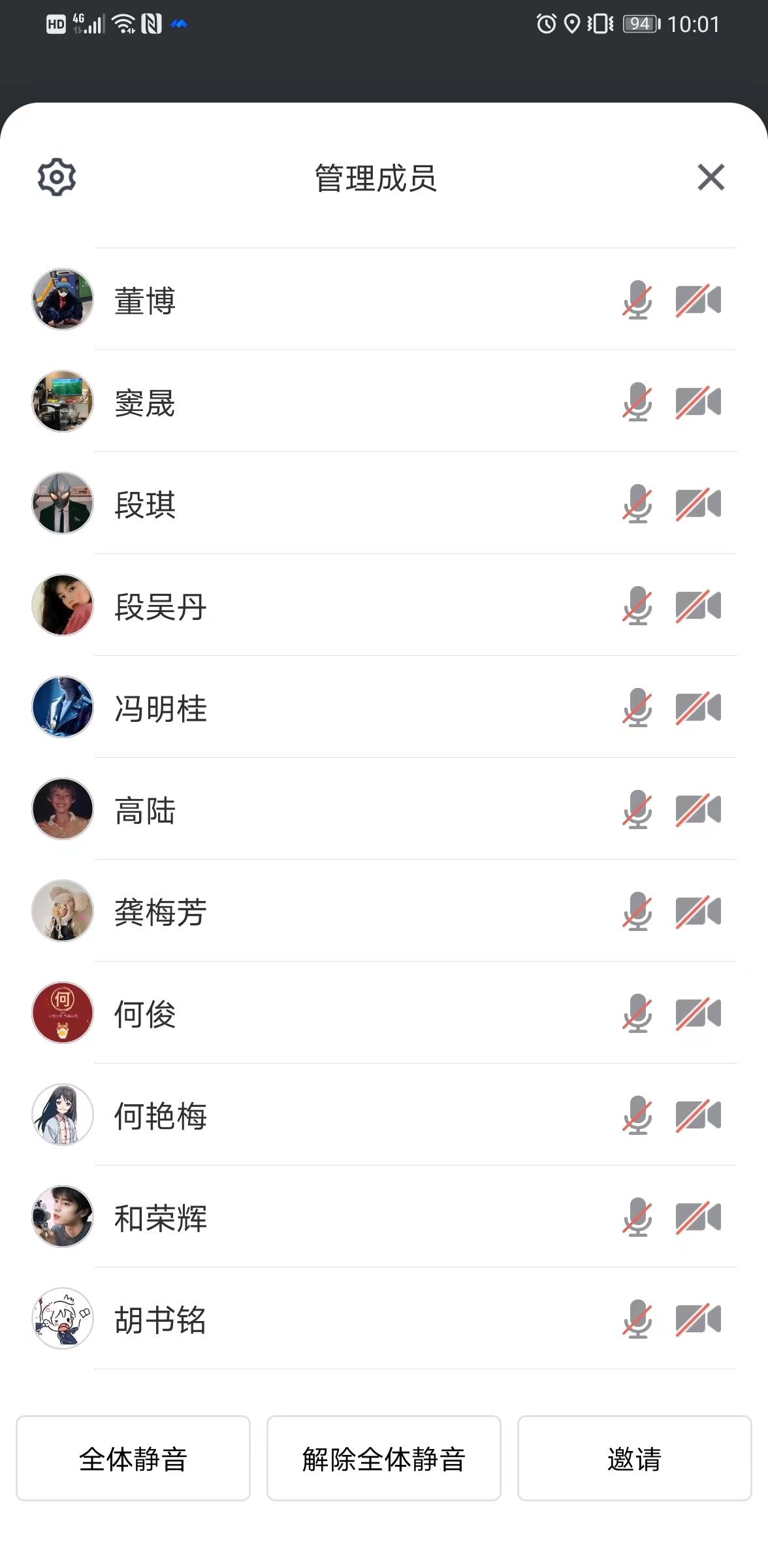Image resolution: width=768 pixels, height=1568 pixels.
Task: Toggle the camera for 何艳梅
Action: click(698, 1115)
